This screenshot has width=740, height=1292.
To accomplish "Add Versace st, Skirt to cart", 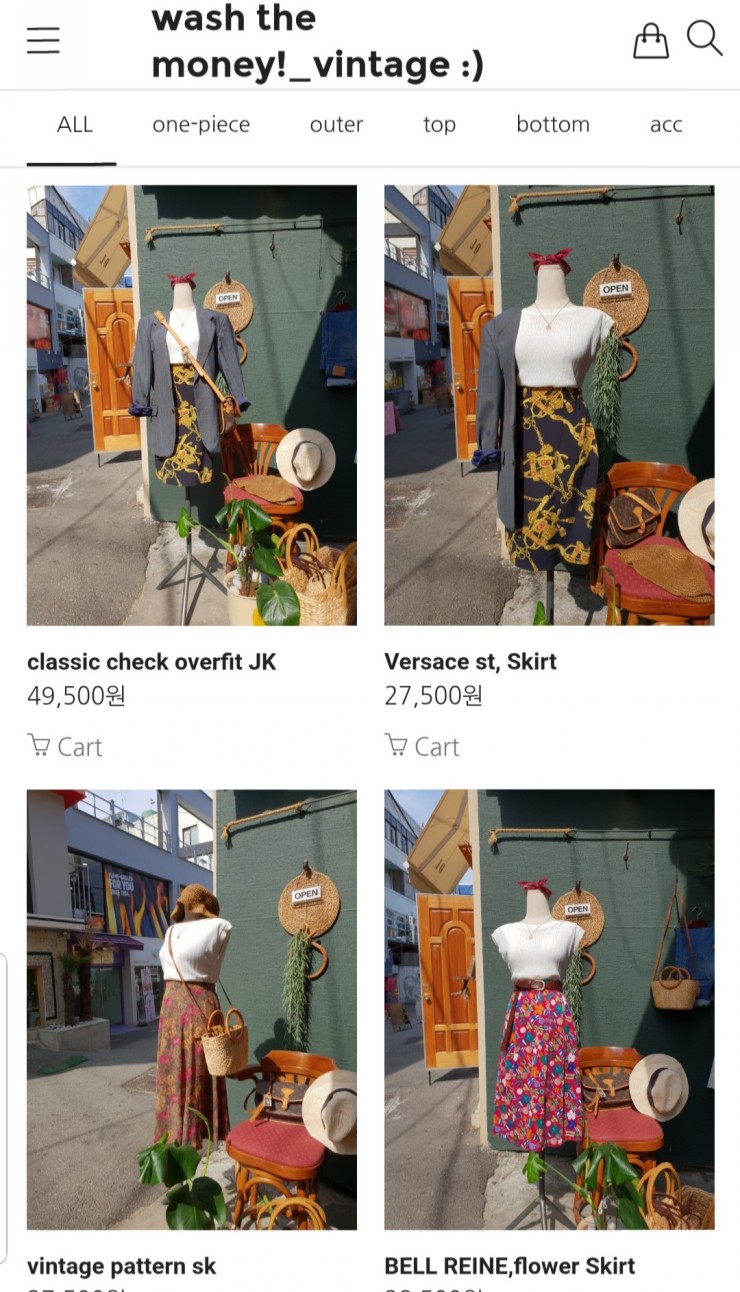I will pyautogui.click(x=422, y=746).
